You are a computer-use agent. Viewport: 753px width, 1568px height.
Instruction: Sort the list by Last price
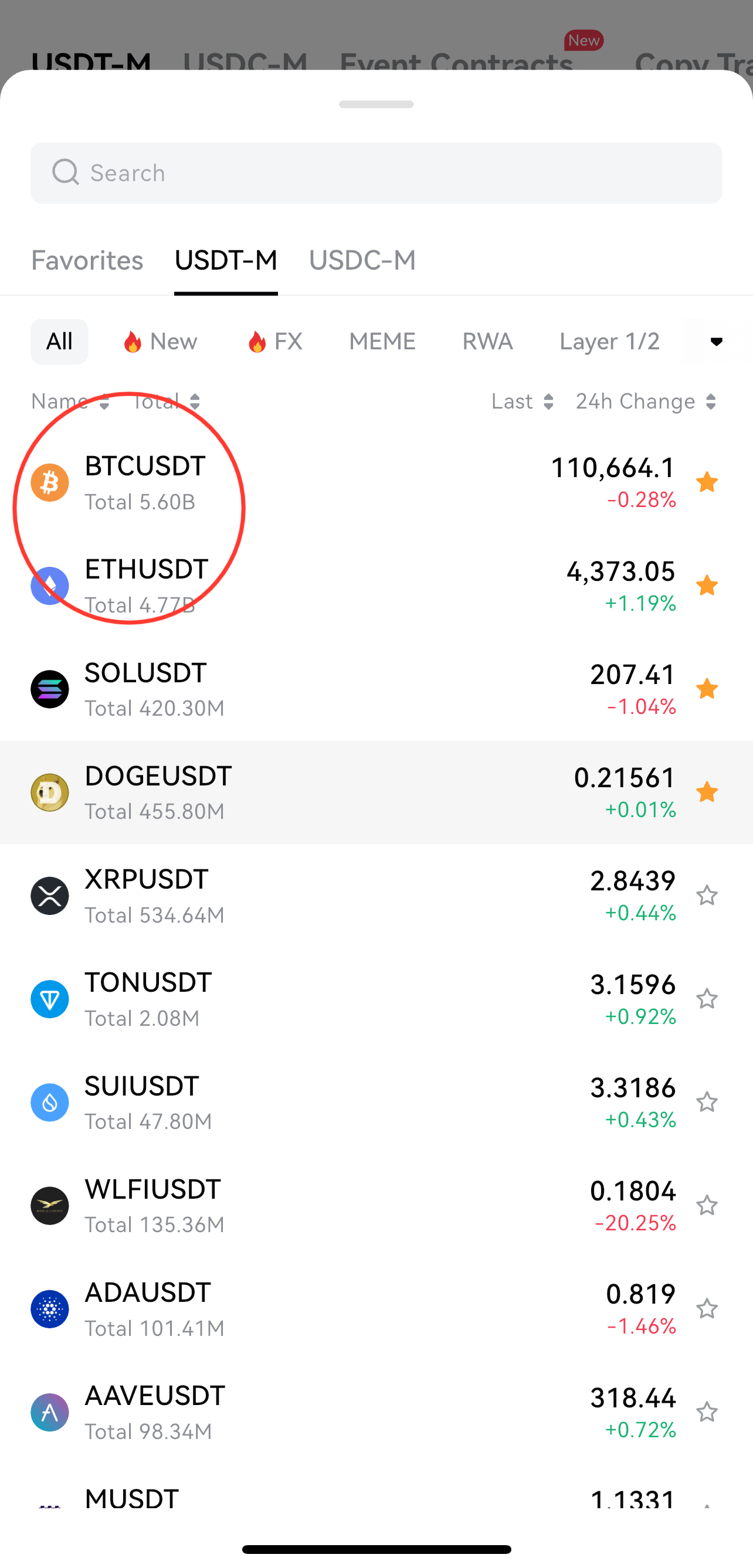[523, 402]
